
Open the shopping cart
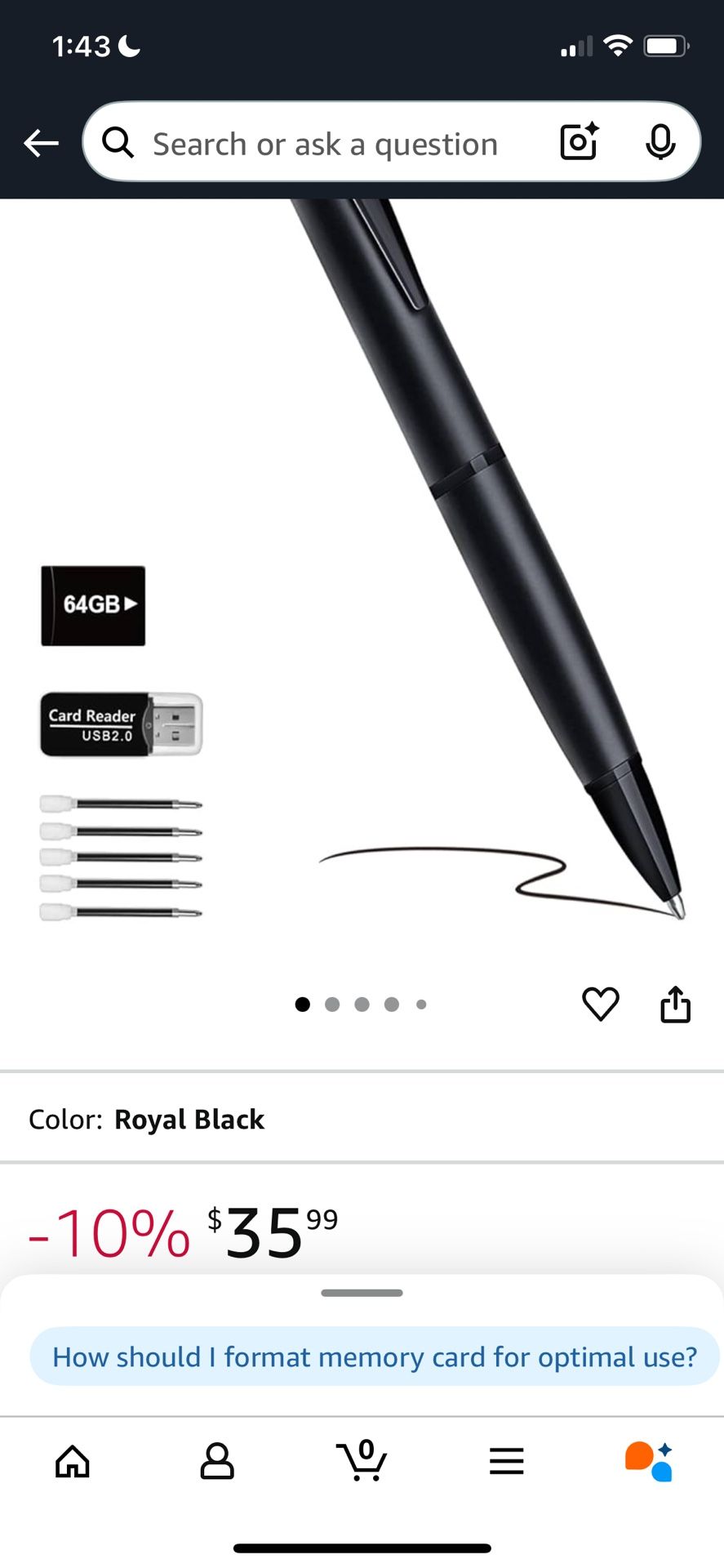362,1460
